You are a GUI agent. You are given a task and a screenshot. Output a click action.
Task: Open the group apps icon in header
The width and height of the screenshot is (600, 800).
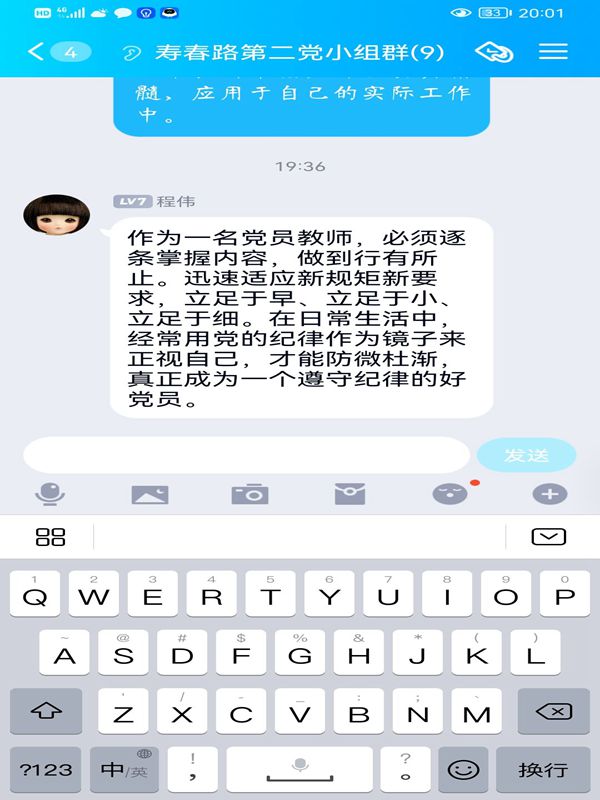[x=494, y=52]
